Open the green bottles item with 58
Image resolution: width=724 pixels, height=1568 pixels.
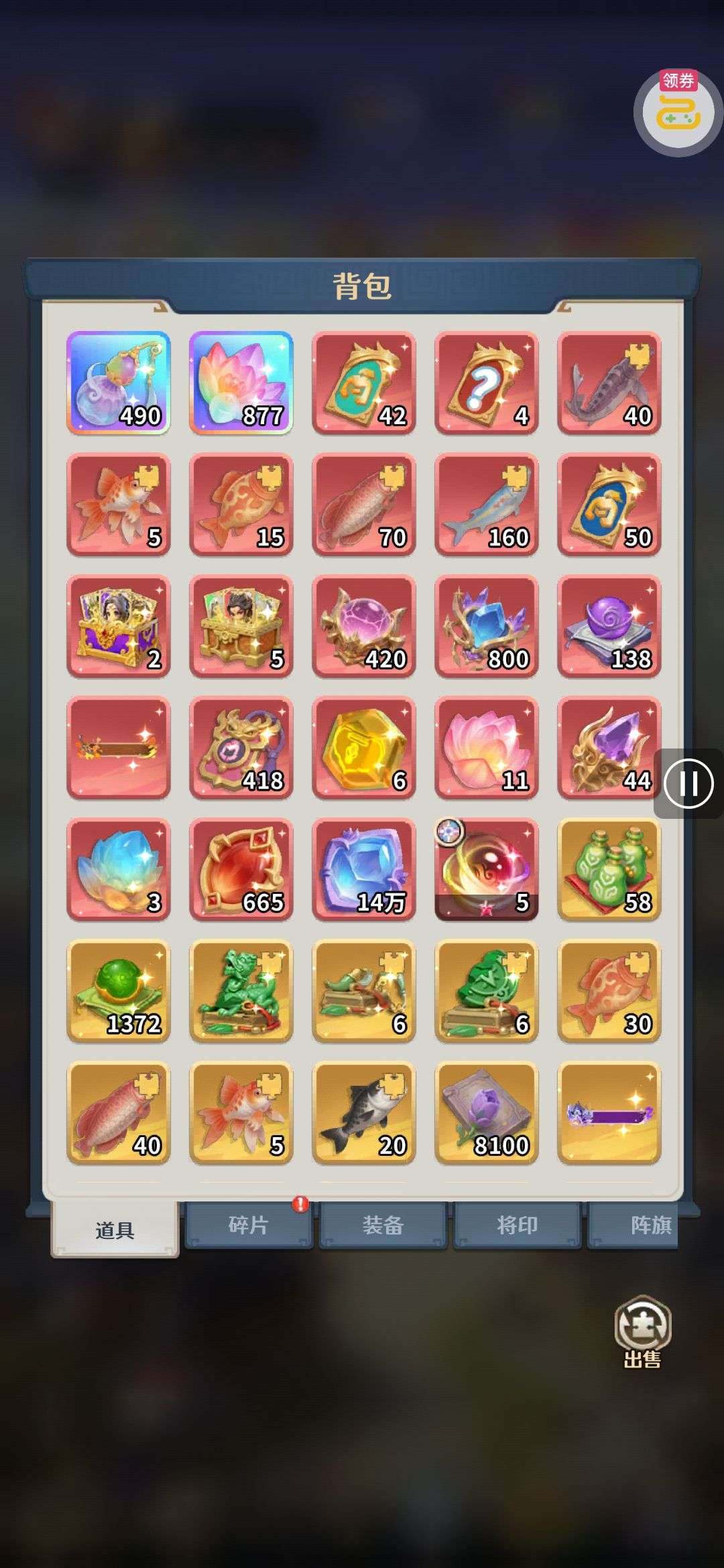coord(609,869)
